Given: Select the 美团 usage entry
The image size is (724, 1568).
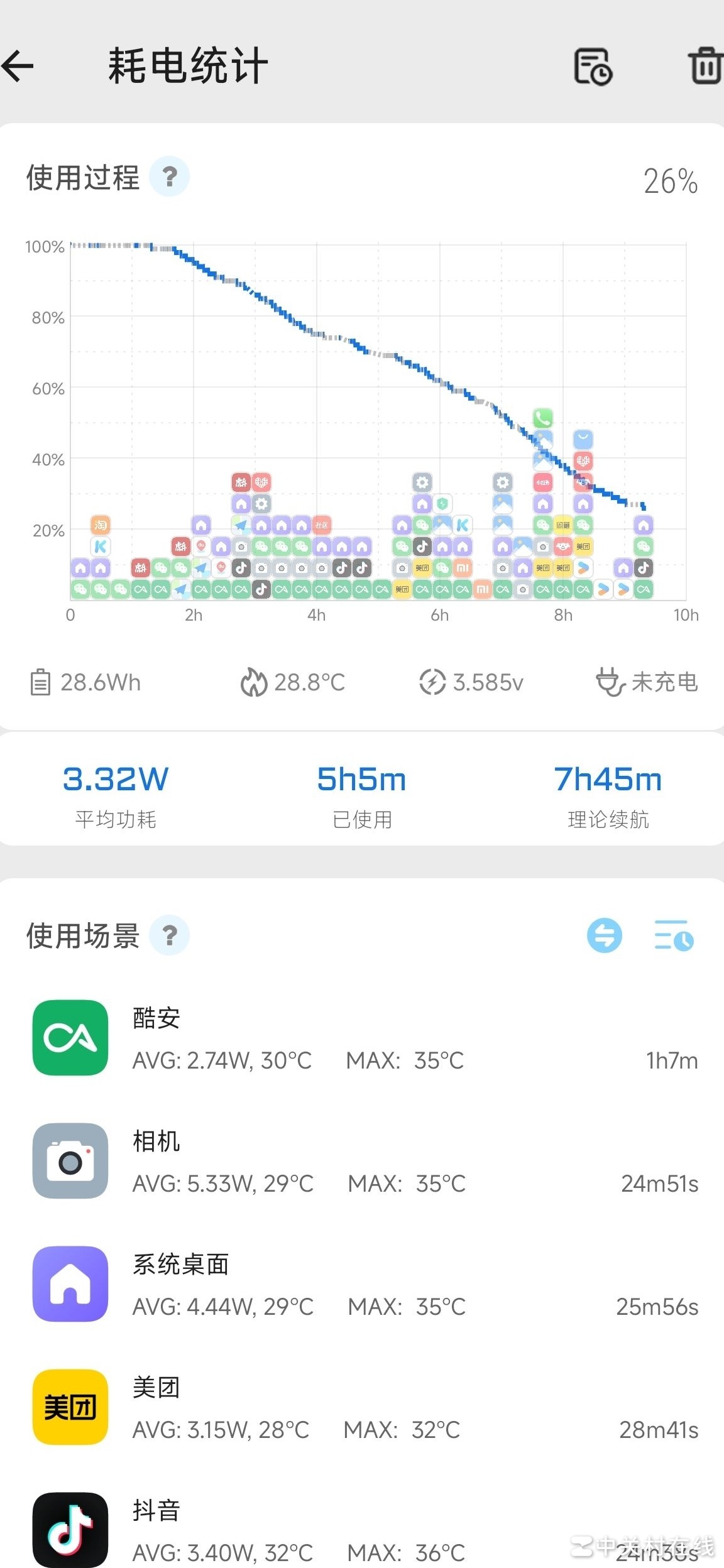Looking at the screenshot, I should click(365, 1407).
